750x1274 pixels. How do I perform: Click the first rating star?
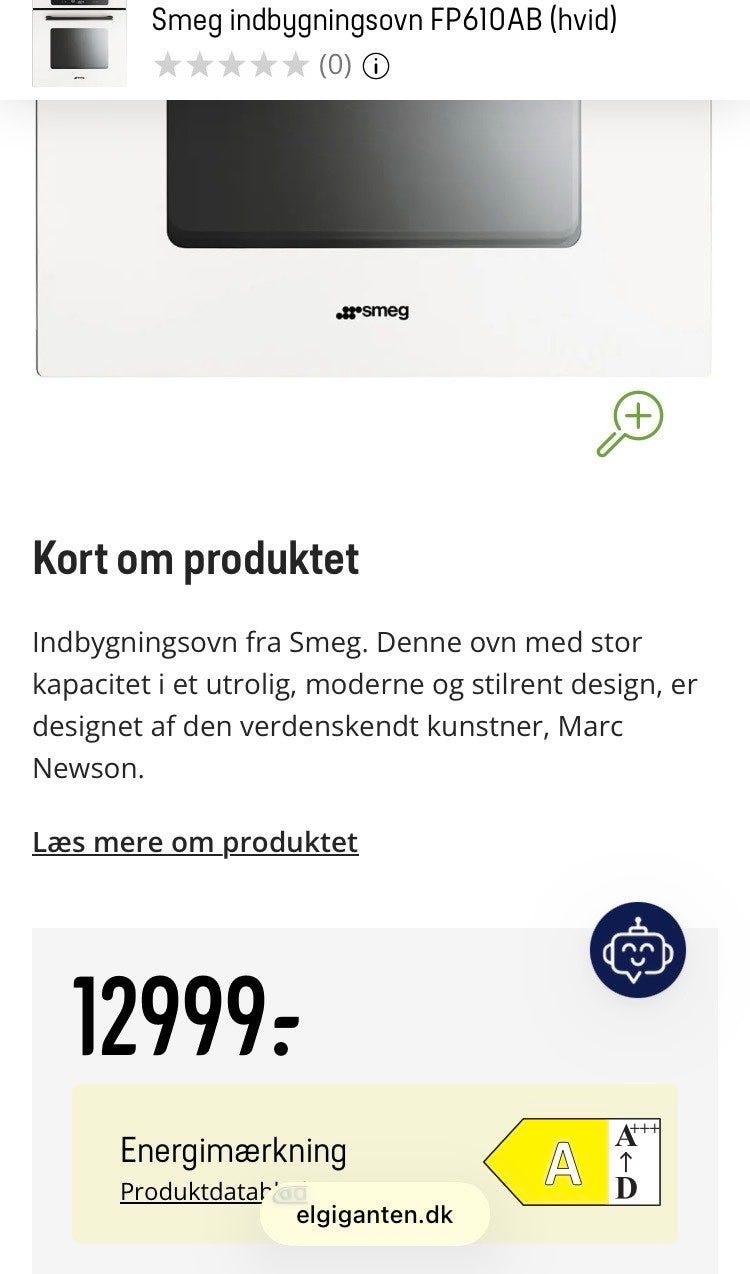coord(165,66)
